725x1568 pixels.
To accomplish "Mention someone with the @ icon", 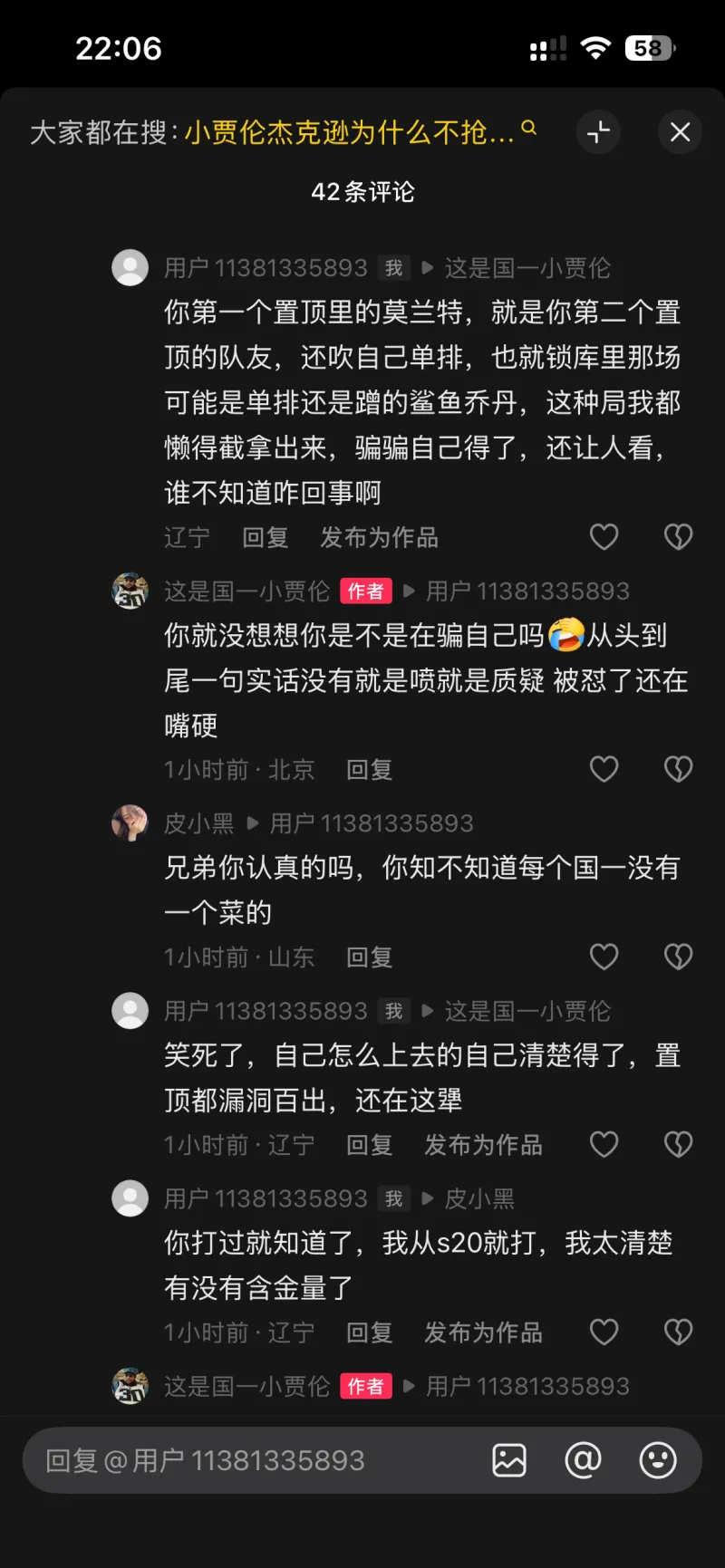I will (583, 1460).
